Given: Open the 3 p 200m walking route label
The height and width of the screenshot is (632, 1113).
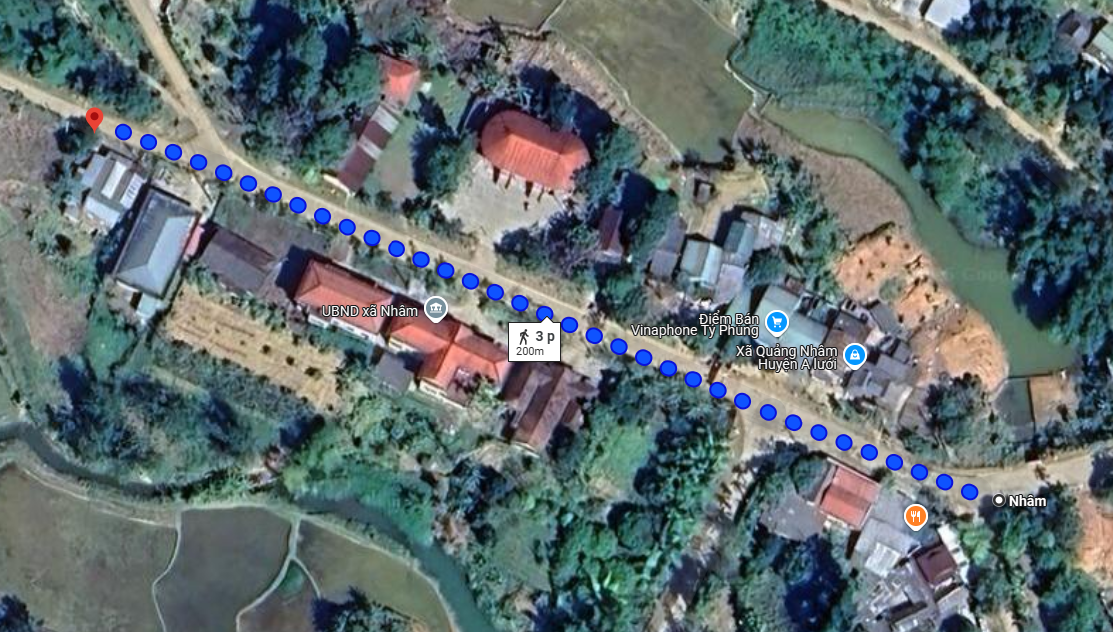Looking at the screenshot, I should [533, 342].
